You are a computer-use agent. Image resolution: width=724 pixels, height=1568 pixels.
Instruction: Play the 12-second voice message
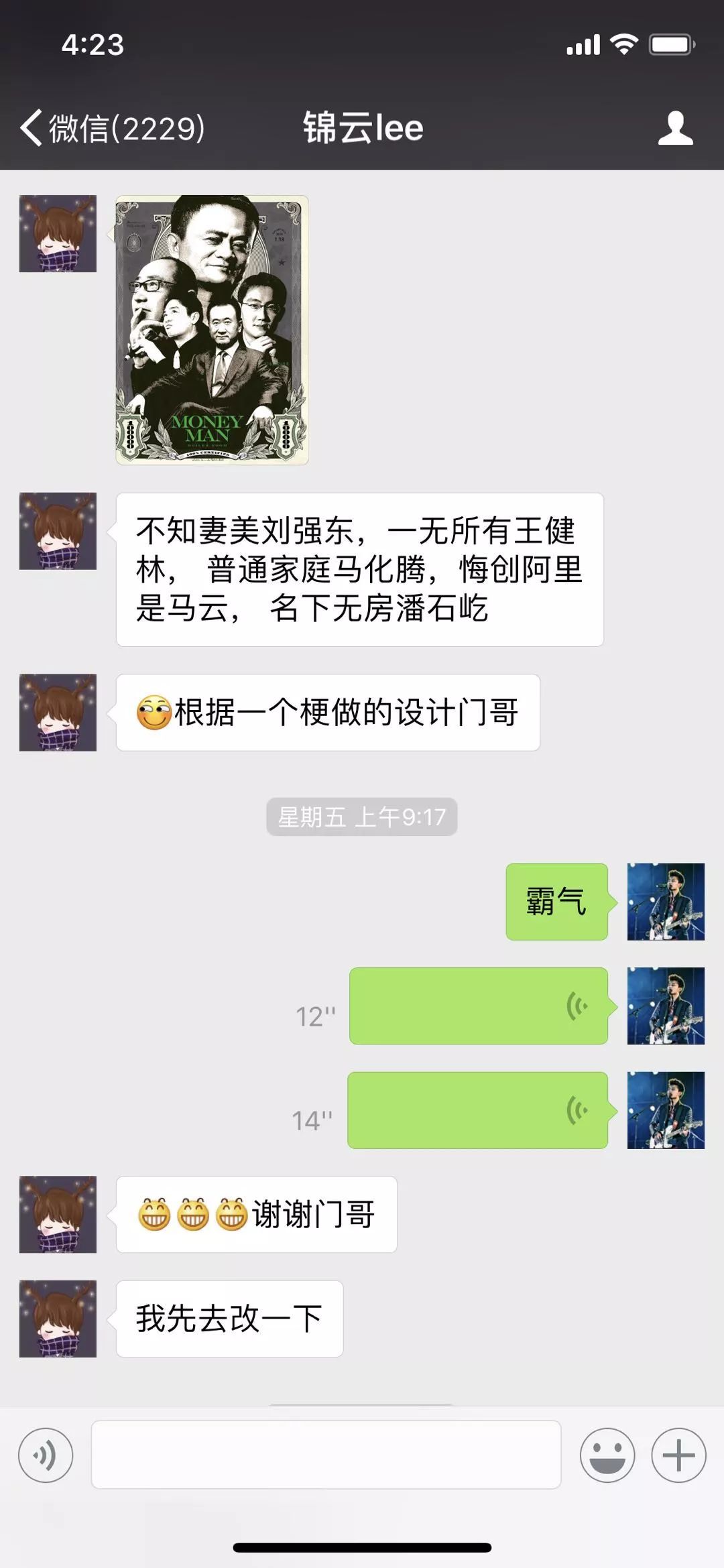click(x=479, y=1006)
